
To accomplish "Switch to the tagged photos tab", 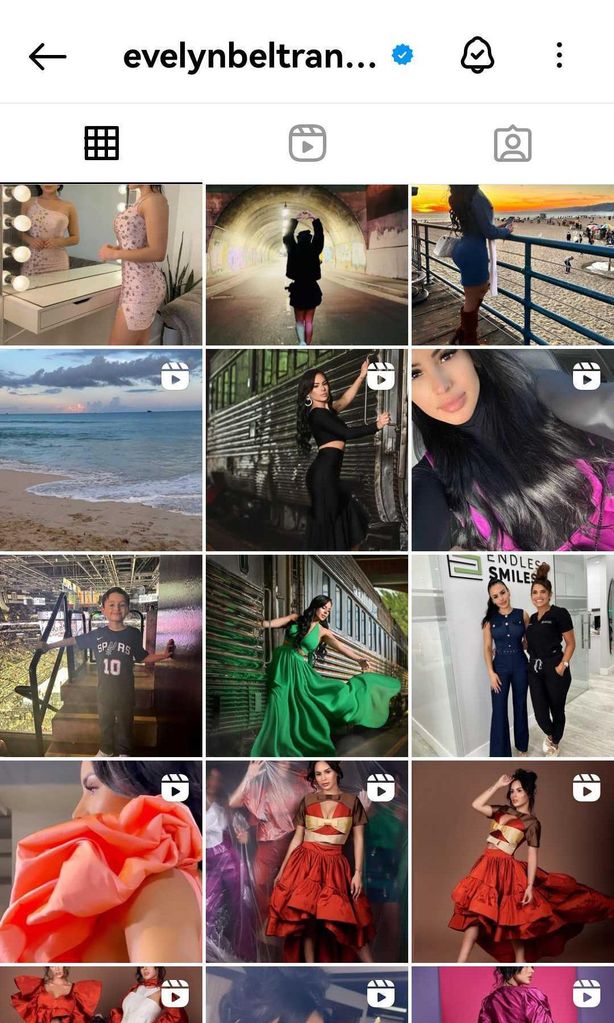I will 512,143.
